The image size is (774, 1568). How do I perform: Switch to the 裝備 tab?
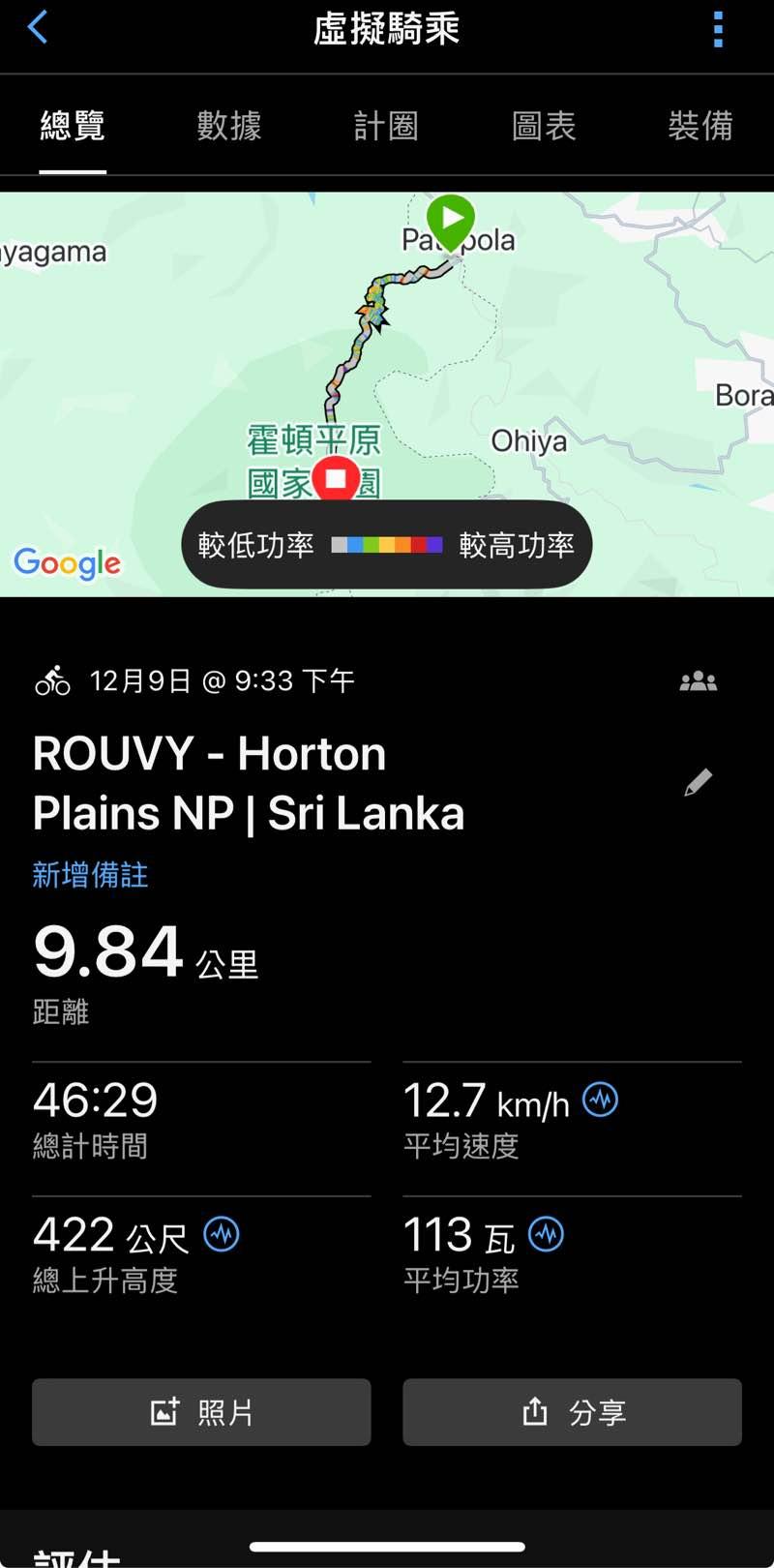(x=700, y=126)
